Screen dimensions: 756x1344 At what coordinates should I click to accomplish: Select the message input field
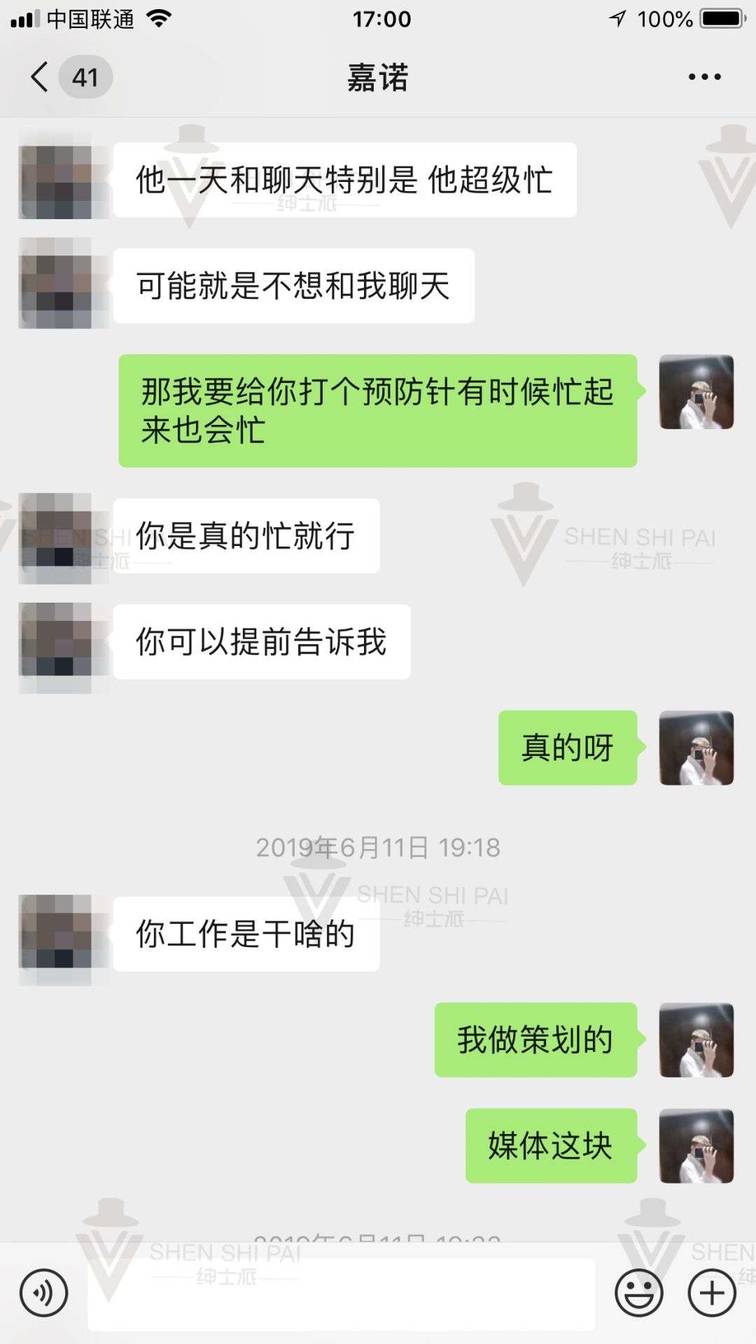click(x=340, y=1292)
